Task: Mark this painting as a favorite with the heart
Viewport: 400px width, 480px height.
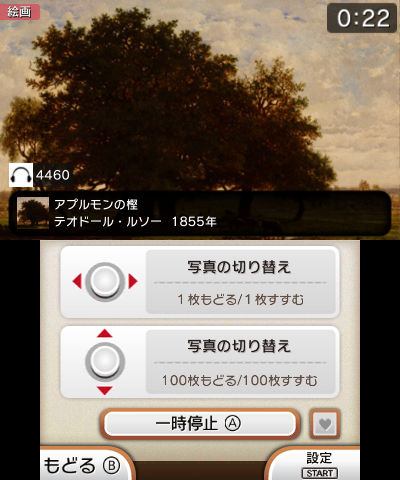Action: coord(325,424)
